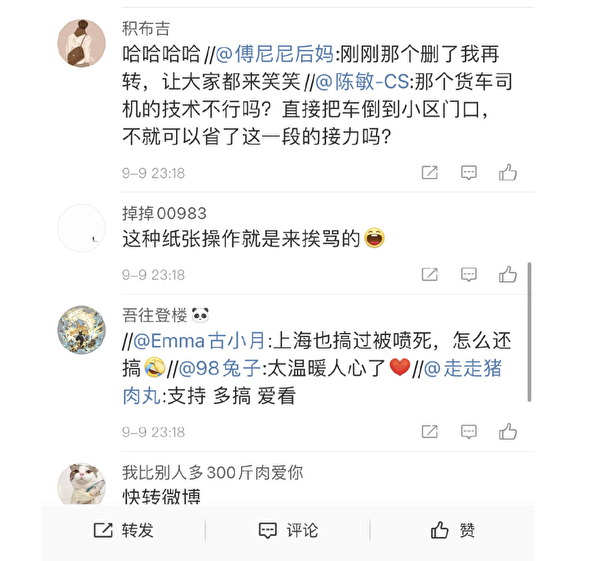Like 吾往登楼's comment
600x561 pixels.
coord(508,432)
